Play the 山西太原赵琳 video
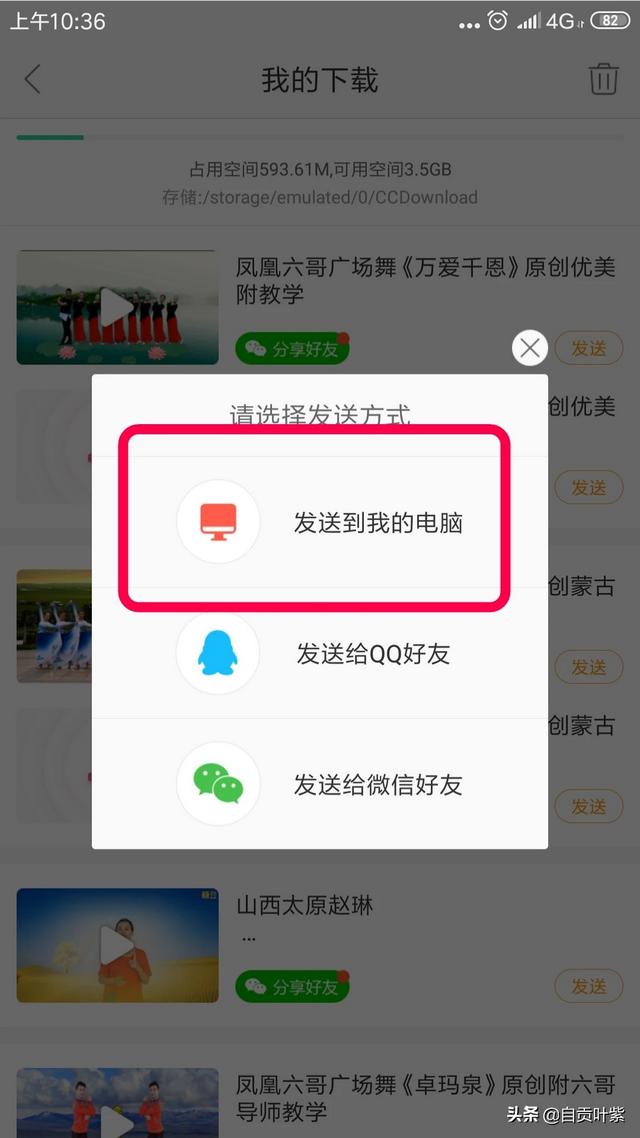The image size is (640, 1138). [x=117, y=944]
